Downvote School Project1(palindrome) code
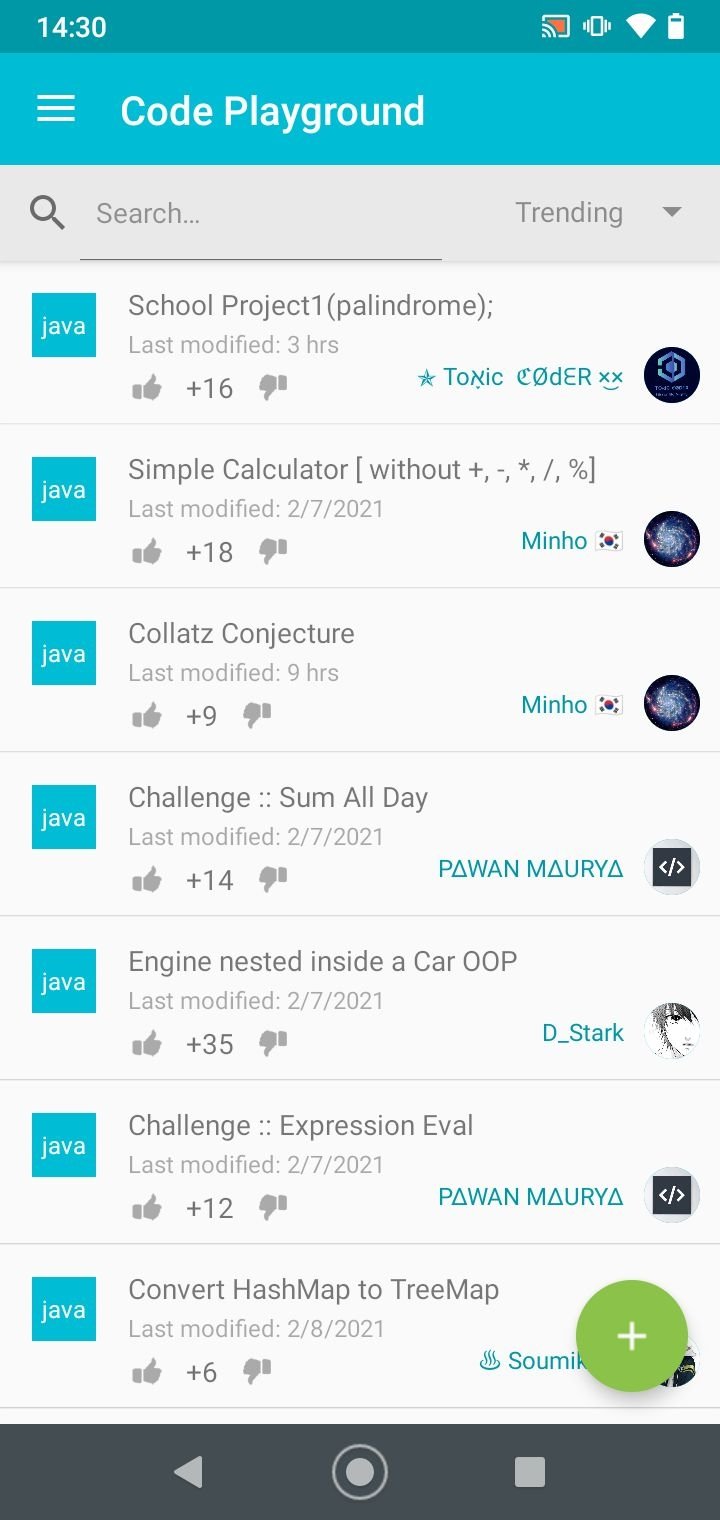 [x=273, y=387]
